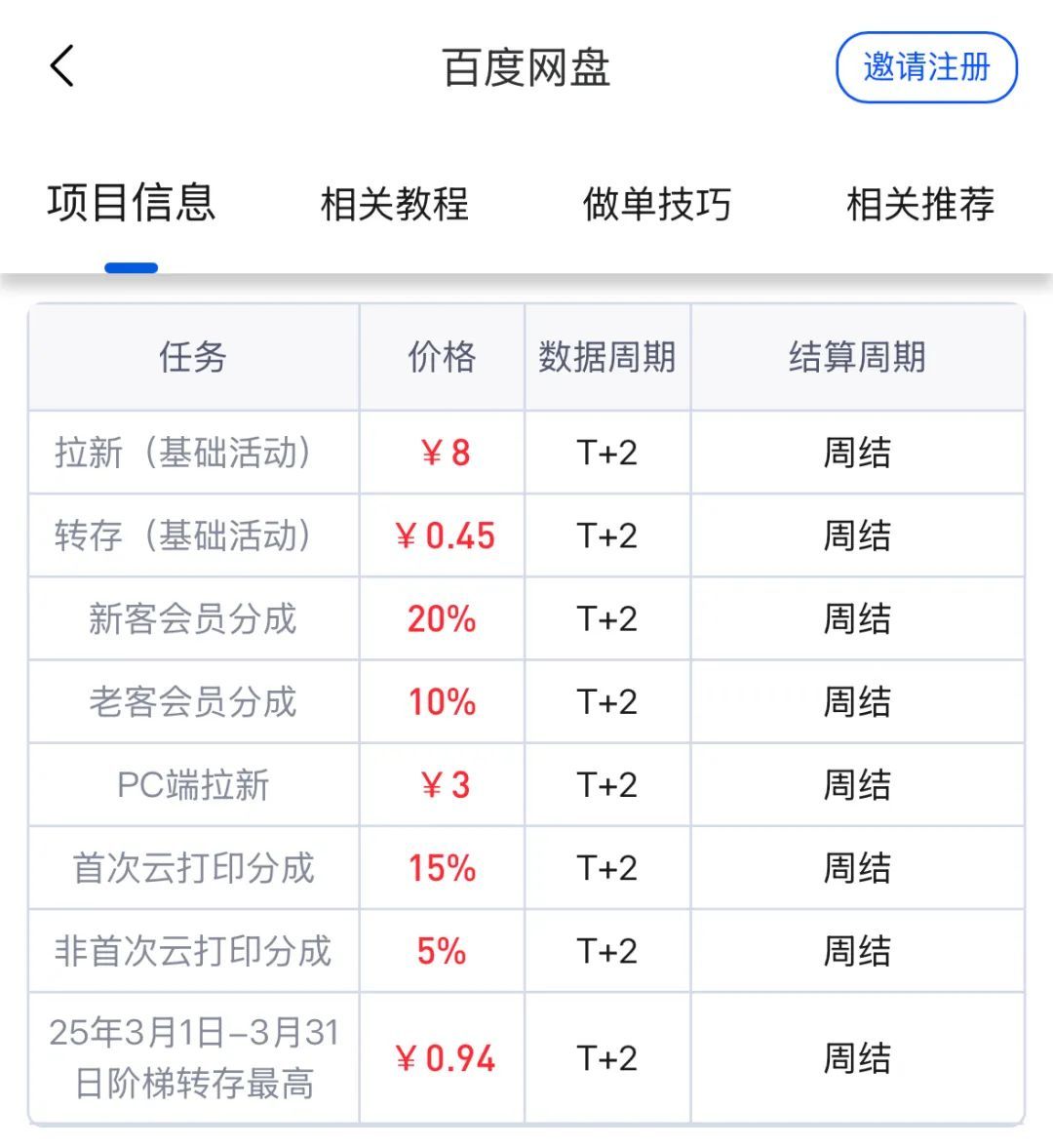Click the 数据周期 column header

pyautogui.click(x=604, y=357)
